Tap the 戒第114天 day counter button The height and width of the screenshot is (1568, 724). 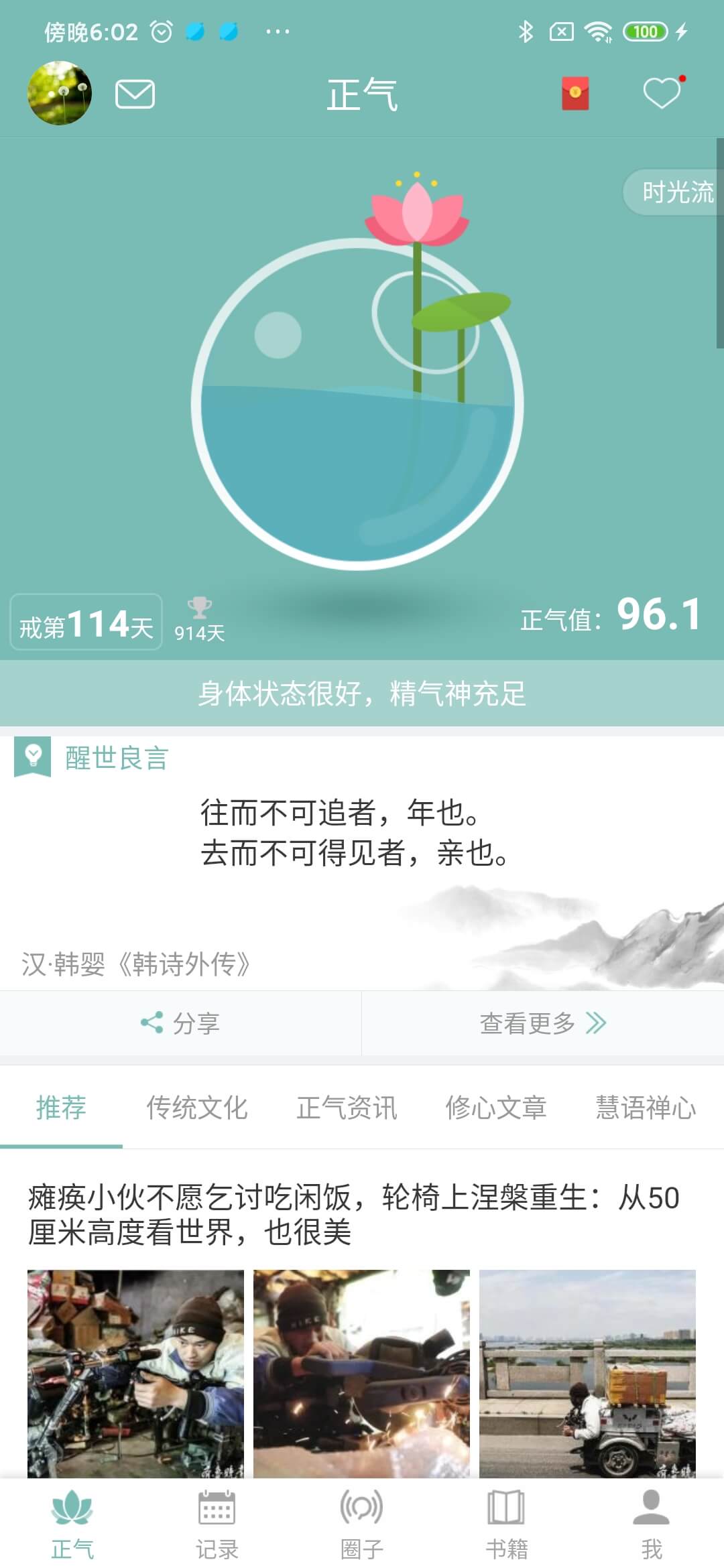[x=86, y=623]
